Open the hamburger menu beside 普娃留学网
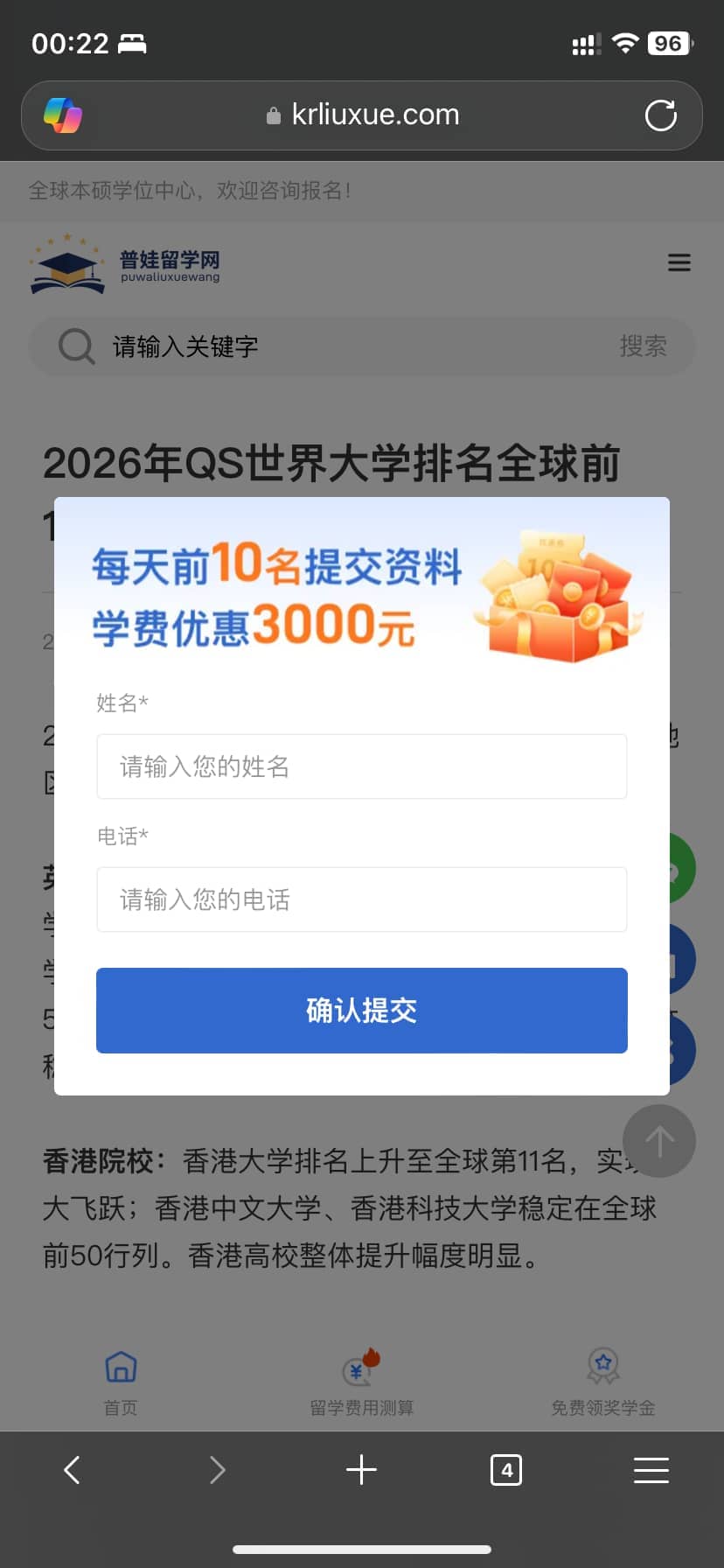Viewport: 724px width, 1568px height. click(679, 262)
